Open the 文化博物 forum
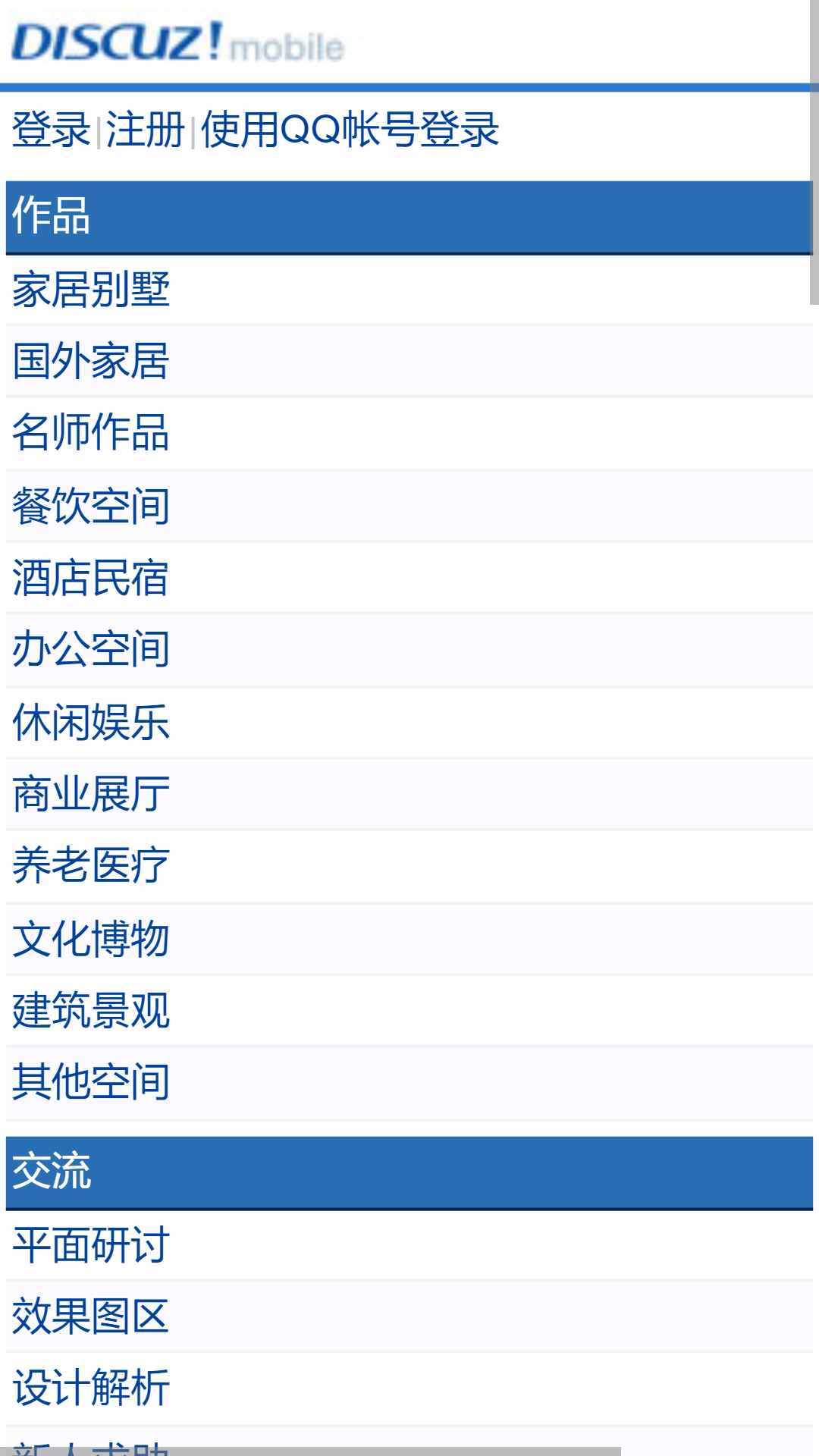 [91, 939]
